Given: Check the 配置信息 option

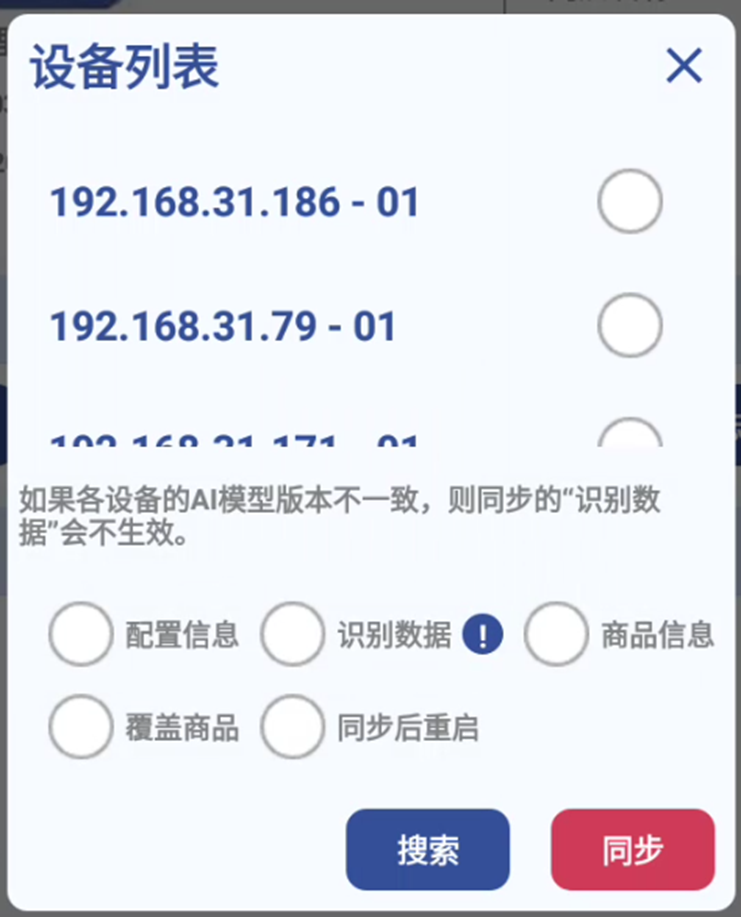Looking at the screenshot, I should pos(81,634).
